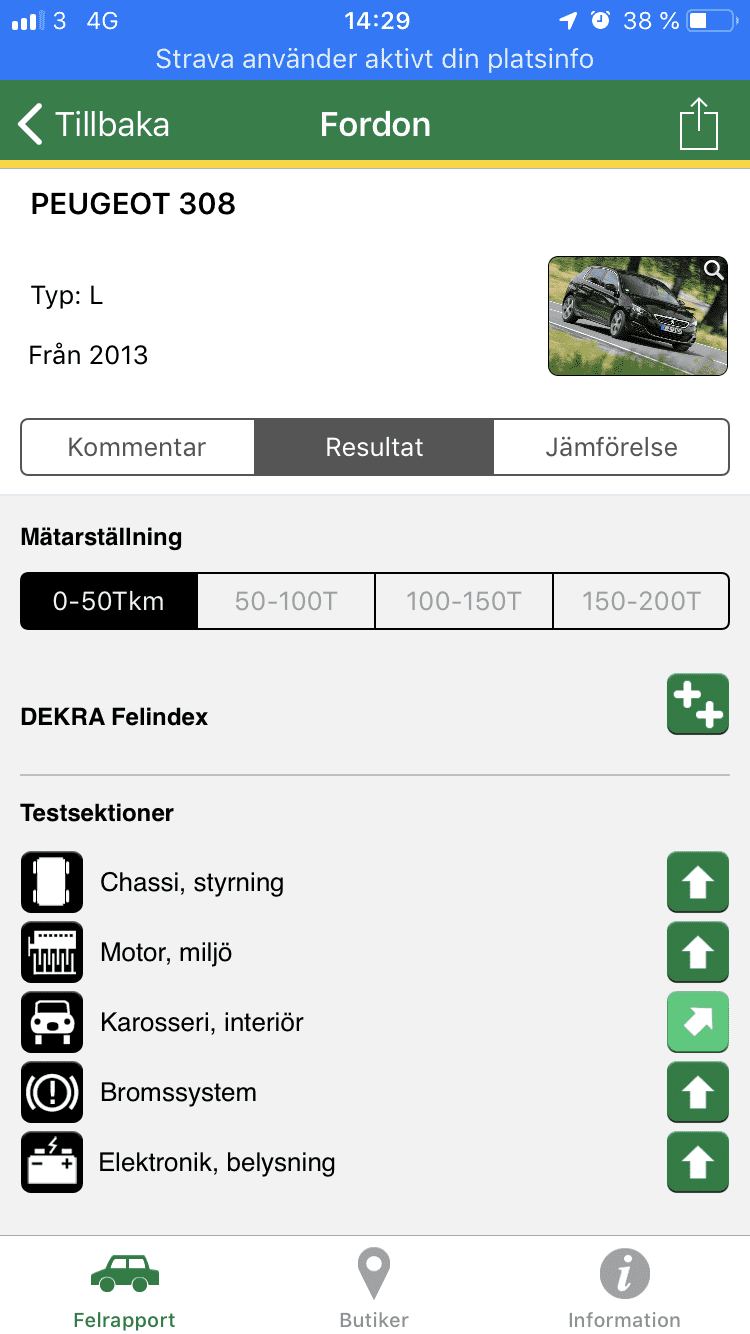Go back with the Tillbaka button
Image resolution: width=750 pixels, height=1334 pixels.
tap(95, 125)
